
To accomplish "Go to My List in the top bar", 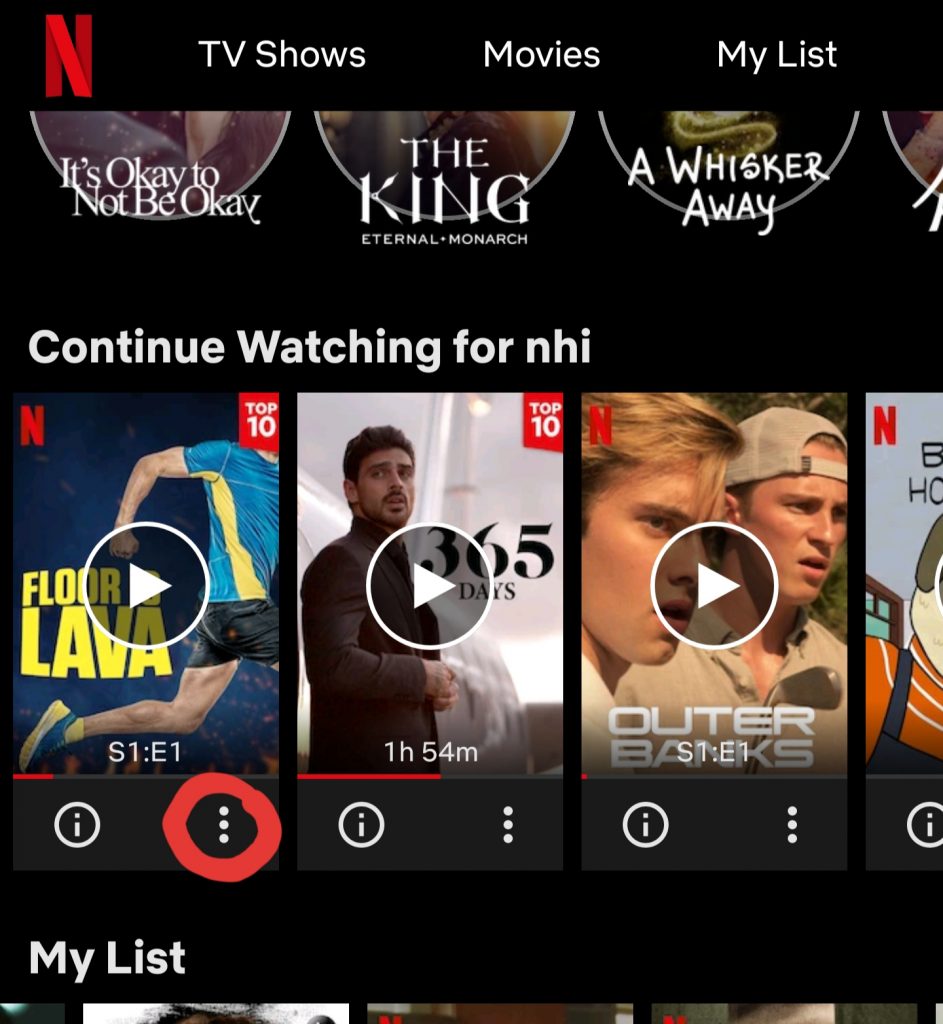I will [x=777, y=55].
